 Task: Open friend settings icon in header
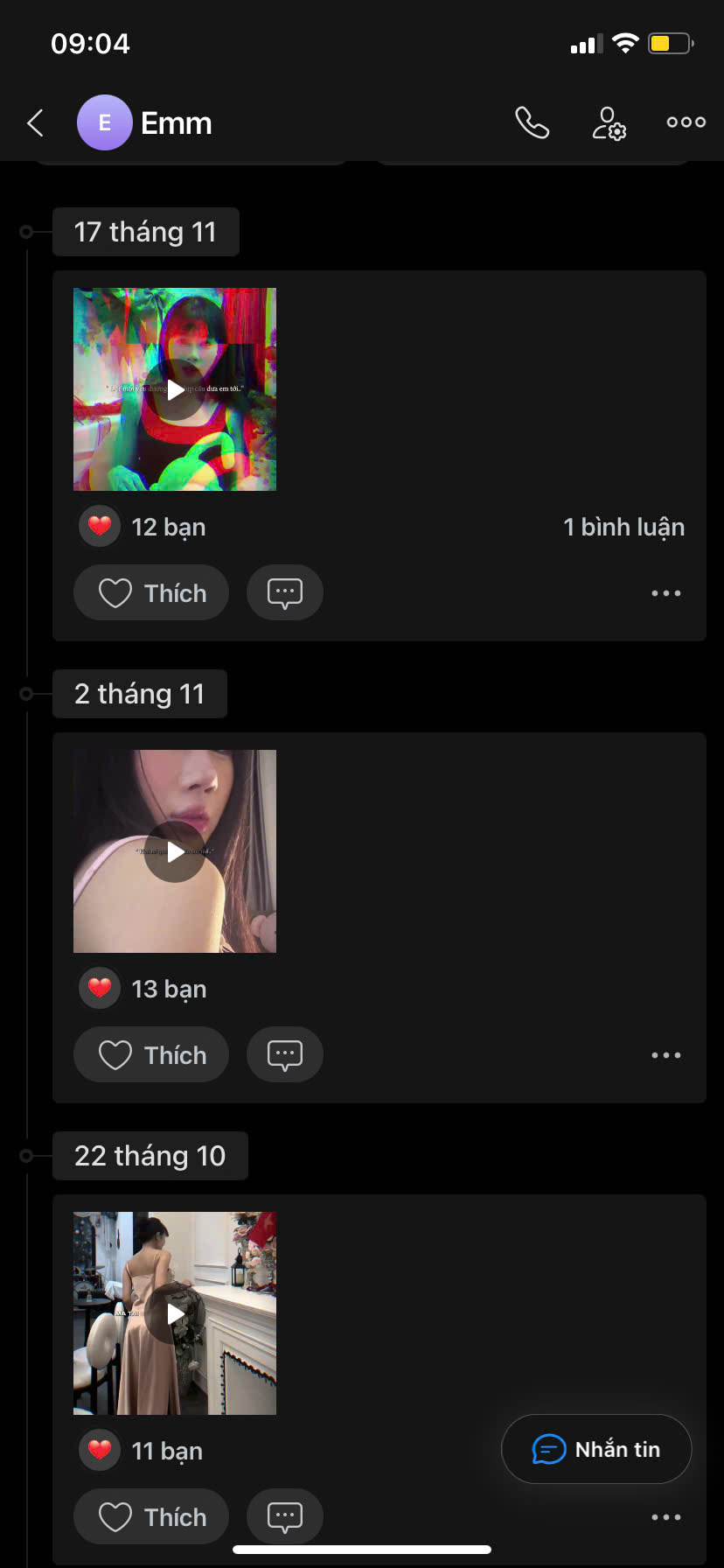pos(609,123)
